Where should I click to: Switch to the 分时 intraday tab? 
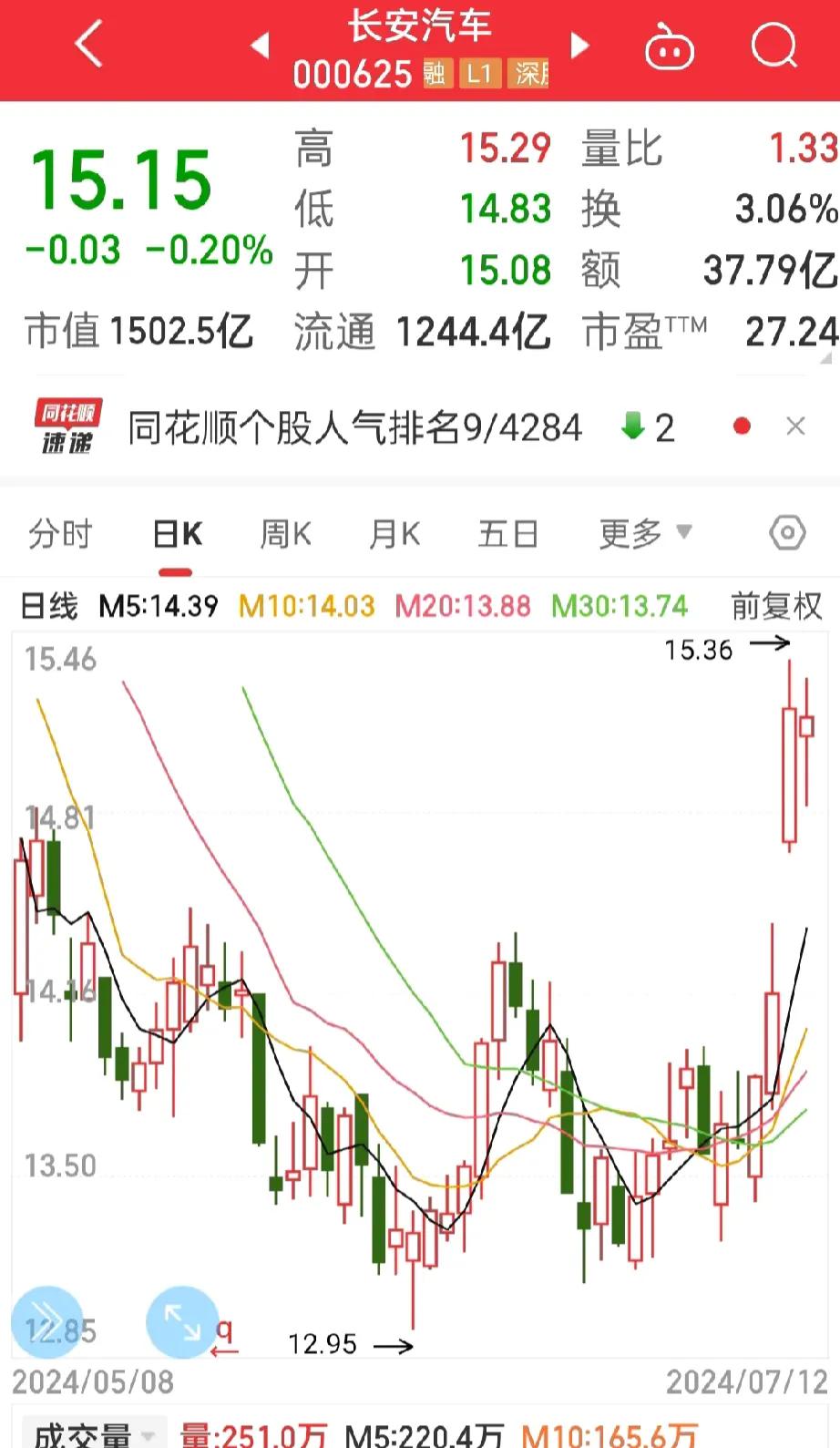[x=60, y=533]
